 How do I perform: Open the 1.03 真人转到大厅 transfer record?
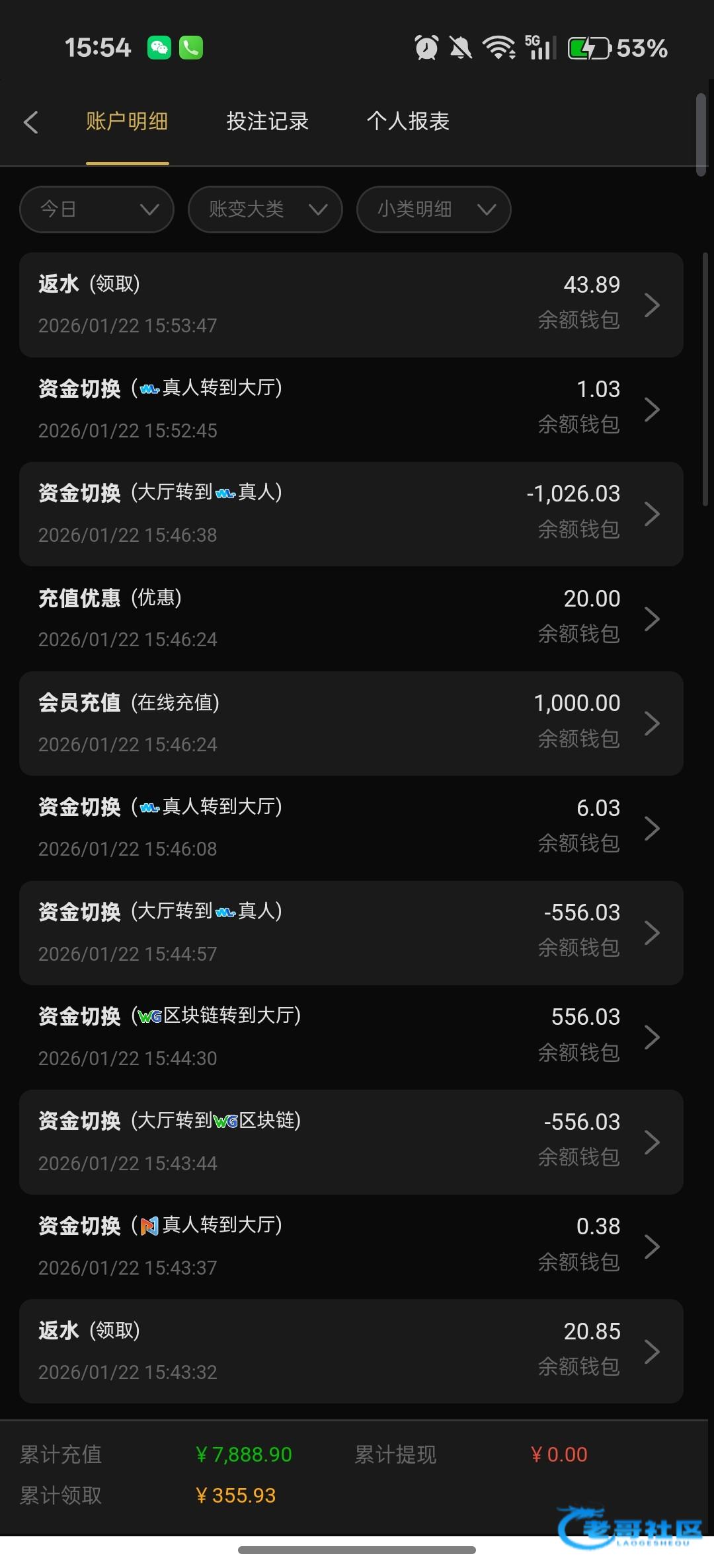point(350,409)
